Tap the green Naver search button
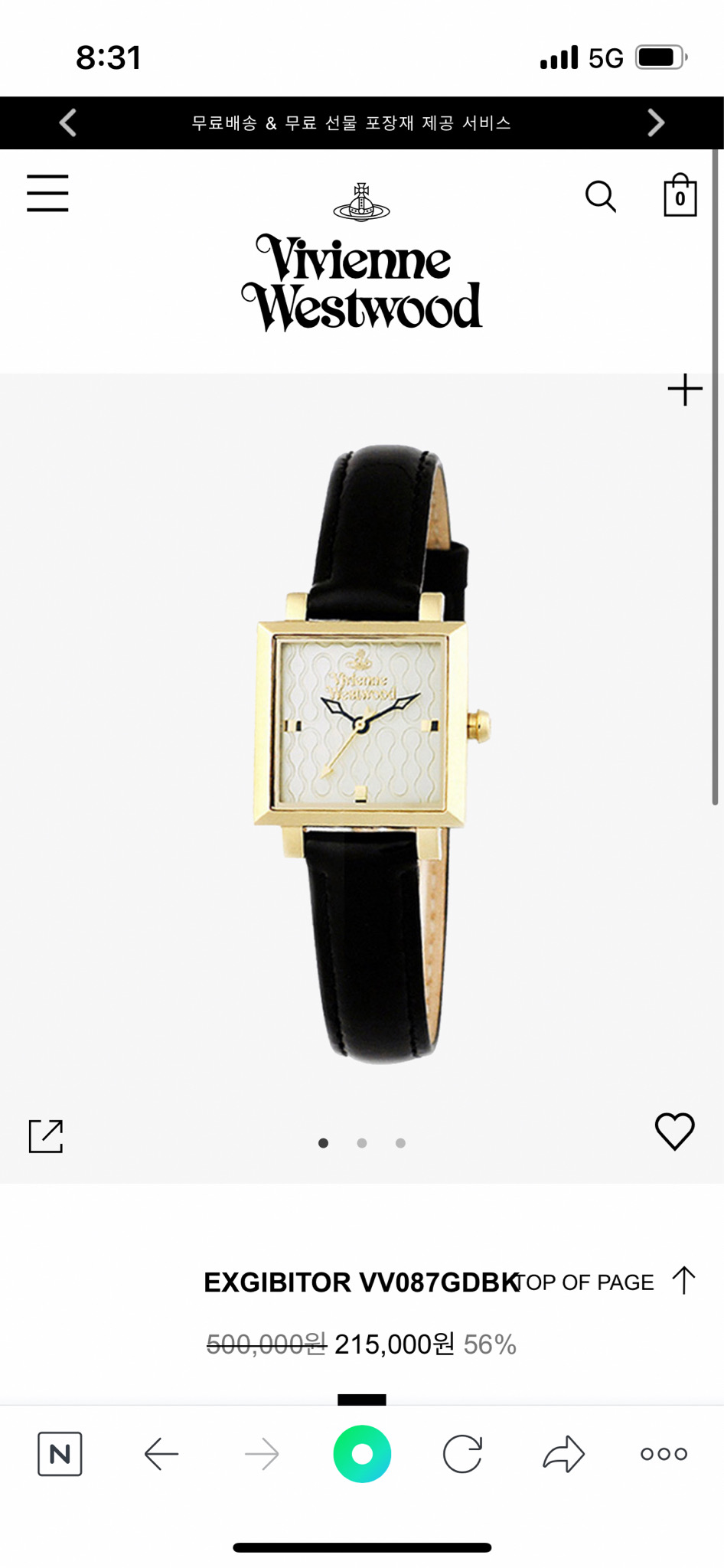This screenshot has height=1568, width=724. pyautogui.click(x=362, y=1453)
